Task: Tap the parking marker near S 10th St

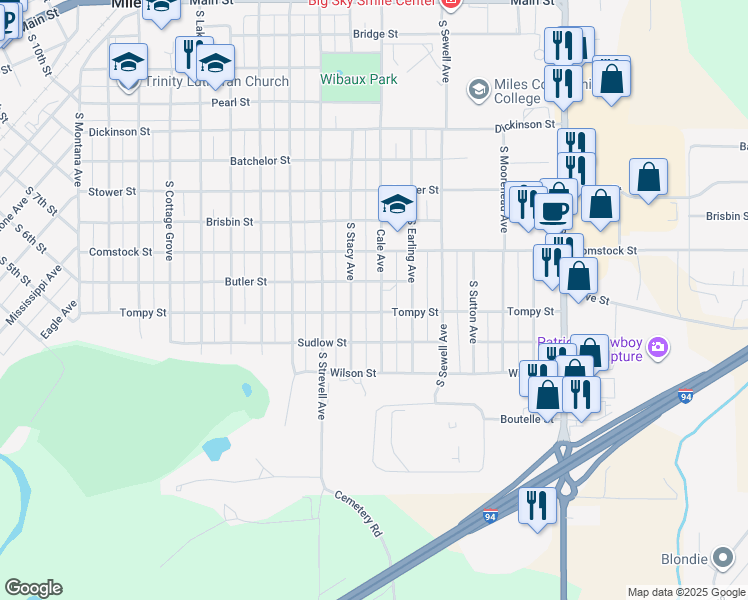Action: [8, 20]
